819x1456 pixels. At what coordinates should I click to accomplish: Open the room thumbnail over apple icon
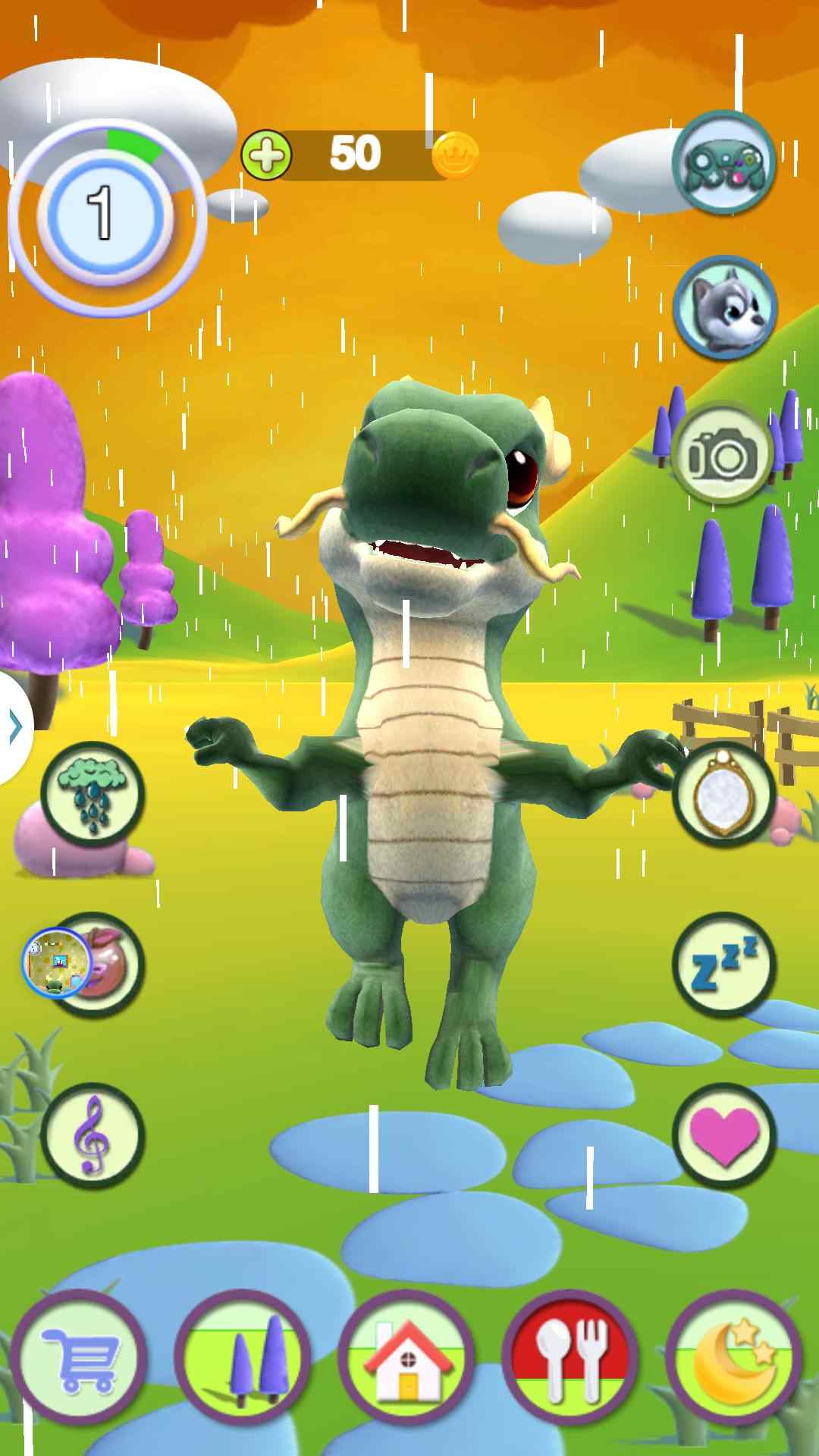pyautogui.click(x=58, y=962)
